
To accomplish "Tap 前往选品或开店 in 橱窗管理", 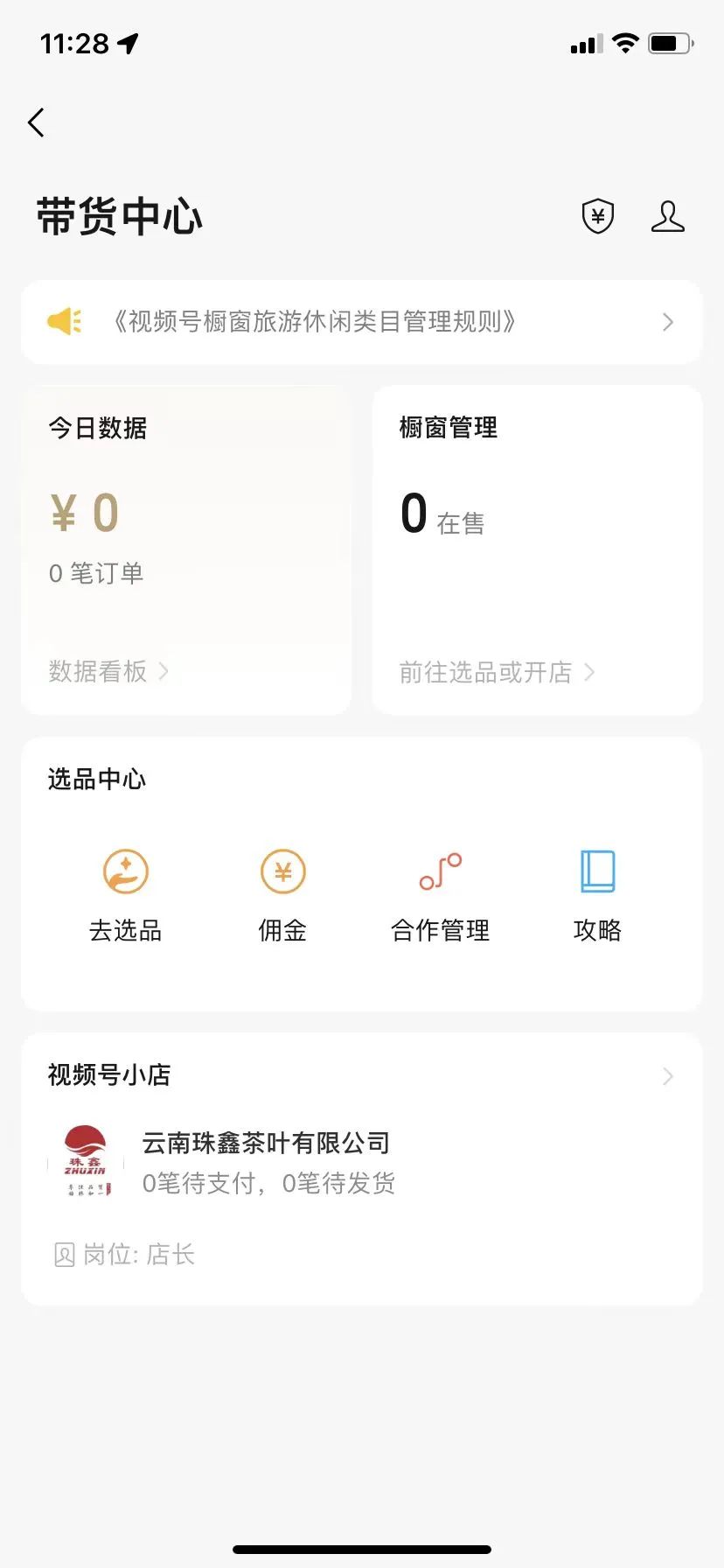I will [496, 672].
